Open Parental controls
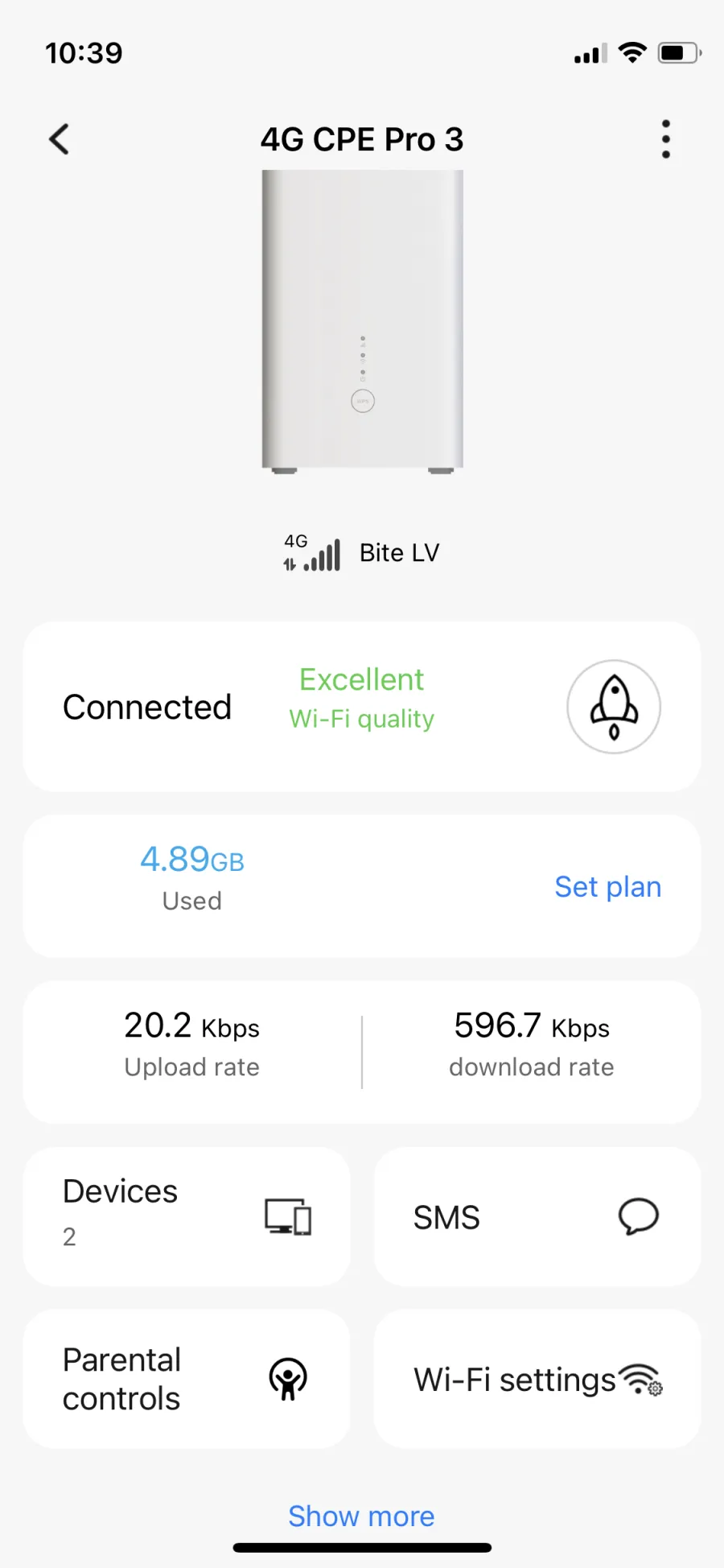The image size is (724, 1568). (187, 1379)
